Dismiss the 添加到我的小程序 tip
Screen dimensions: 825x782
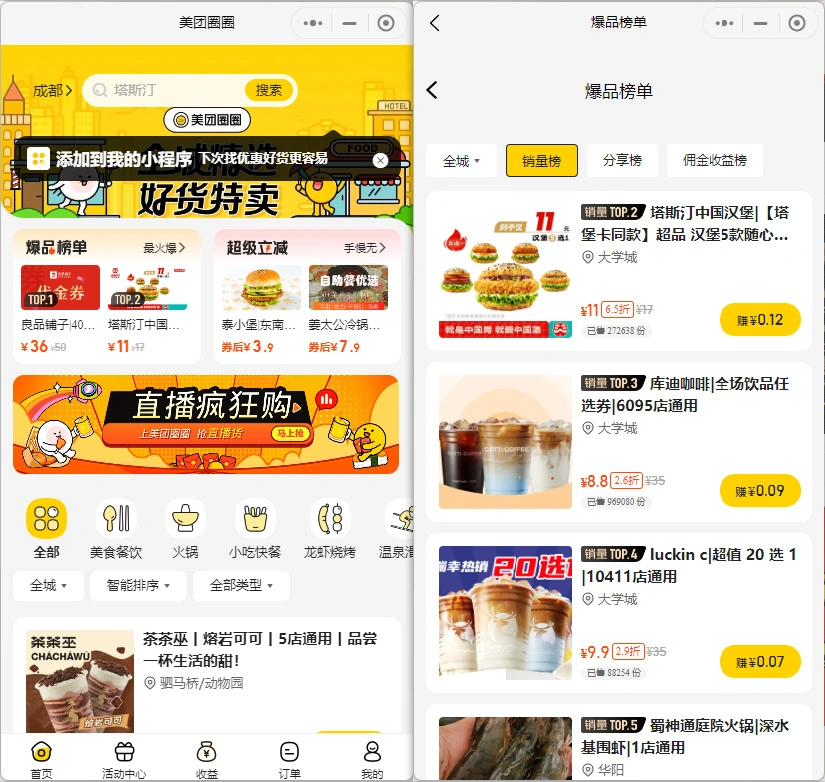(x=380, y=160)
